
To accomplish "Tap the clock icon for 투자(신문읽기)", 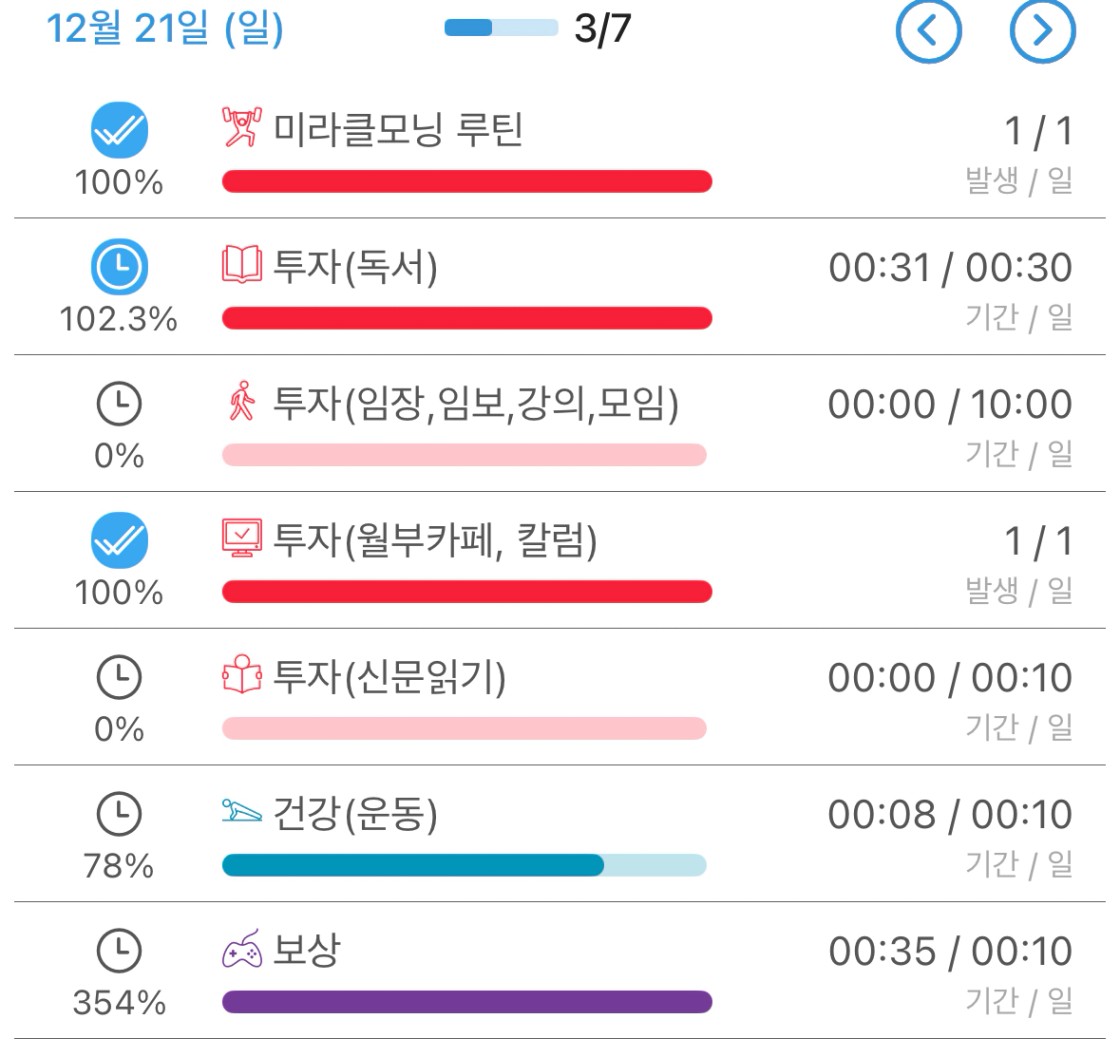I will coord(119,679).
